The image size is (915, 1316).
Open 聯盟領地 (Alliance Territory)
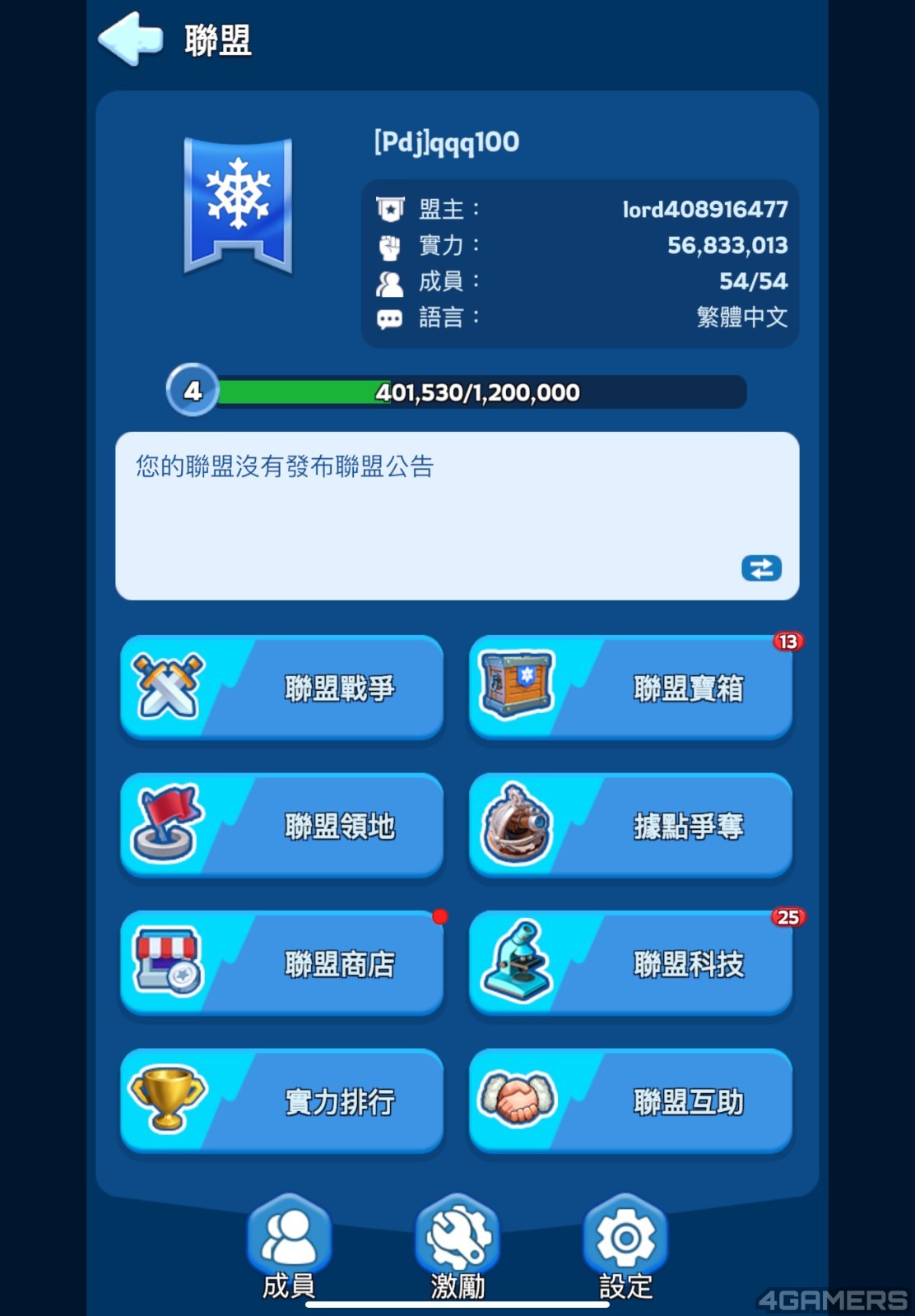281,826
